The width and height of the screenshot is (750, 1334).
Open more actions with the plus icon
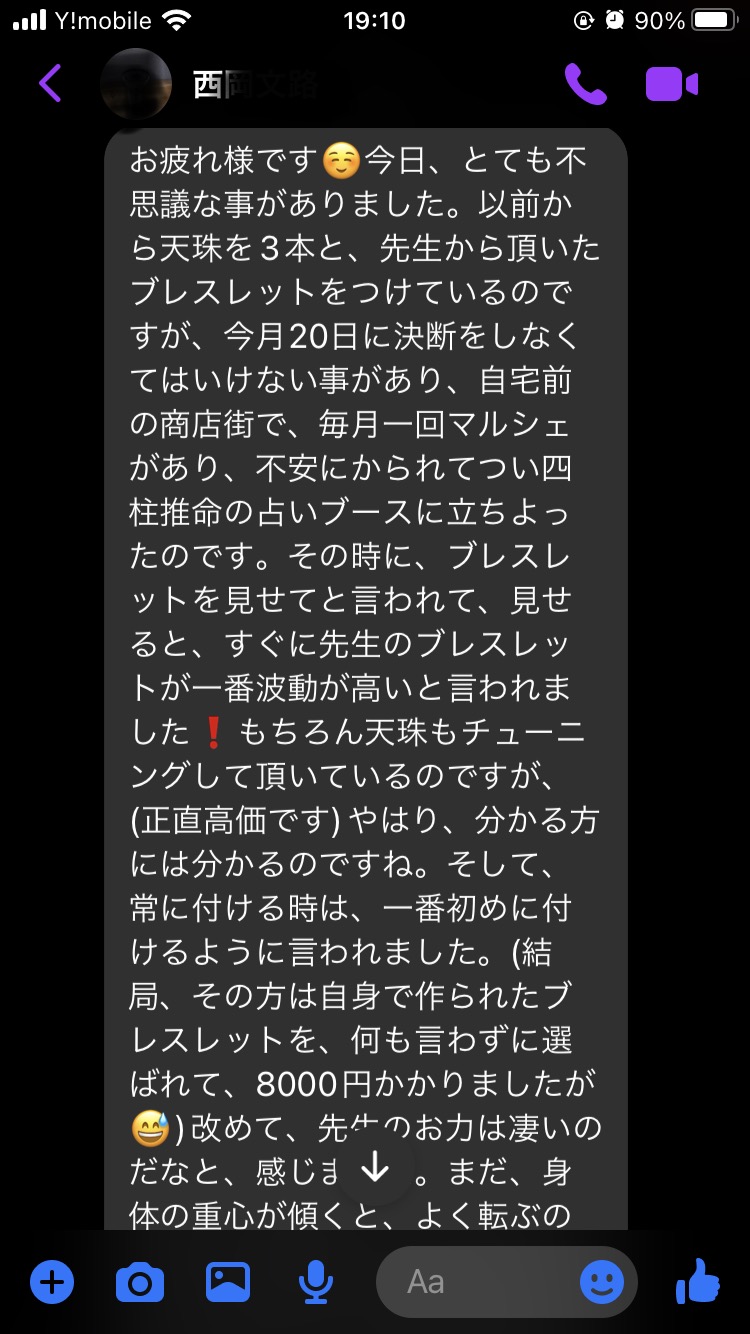(x=52, y=1281)
